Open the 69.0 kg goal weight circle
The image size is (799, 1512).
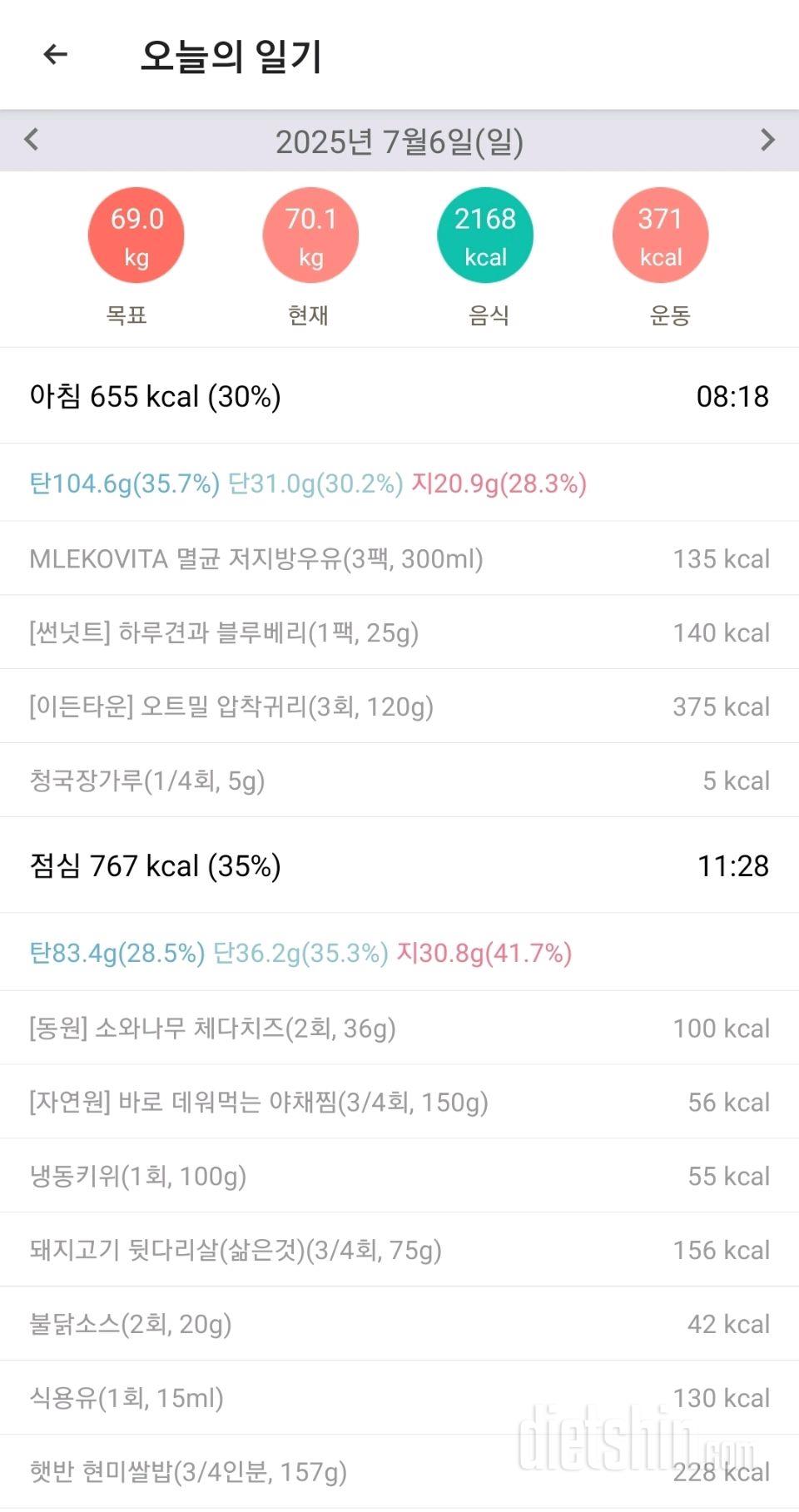point(136,235)
